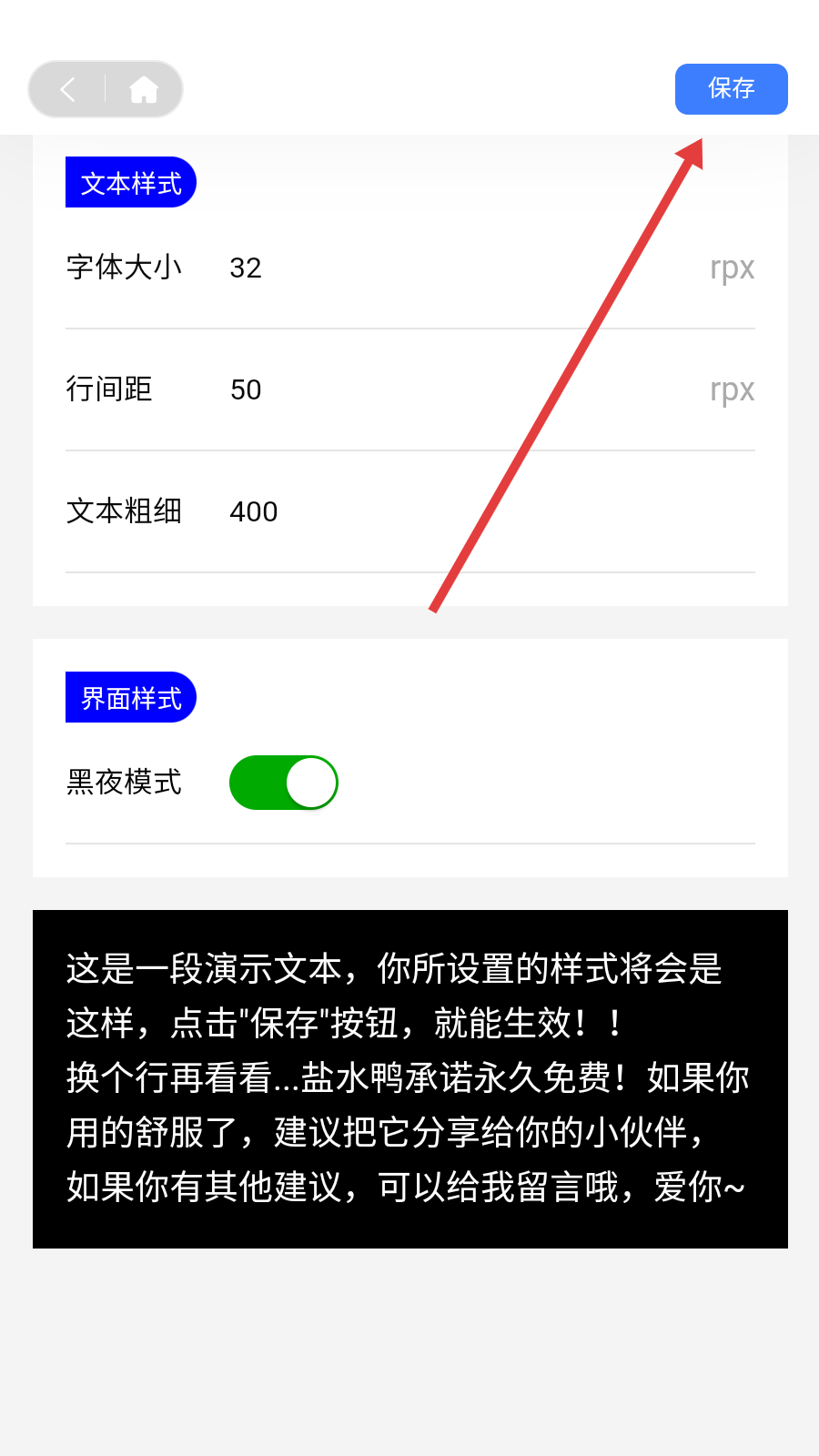The width and height of the screenshot is (819, 1456).
Task: Tap the 保存 button
Action: pos(731,89)
